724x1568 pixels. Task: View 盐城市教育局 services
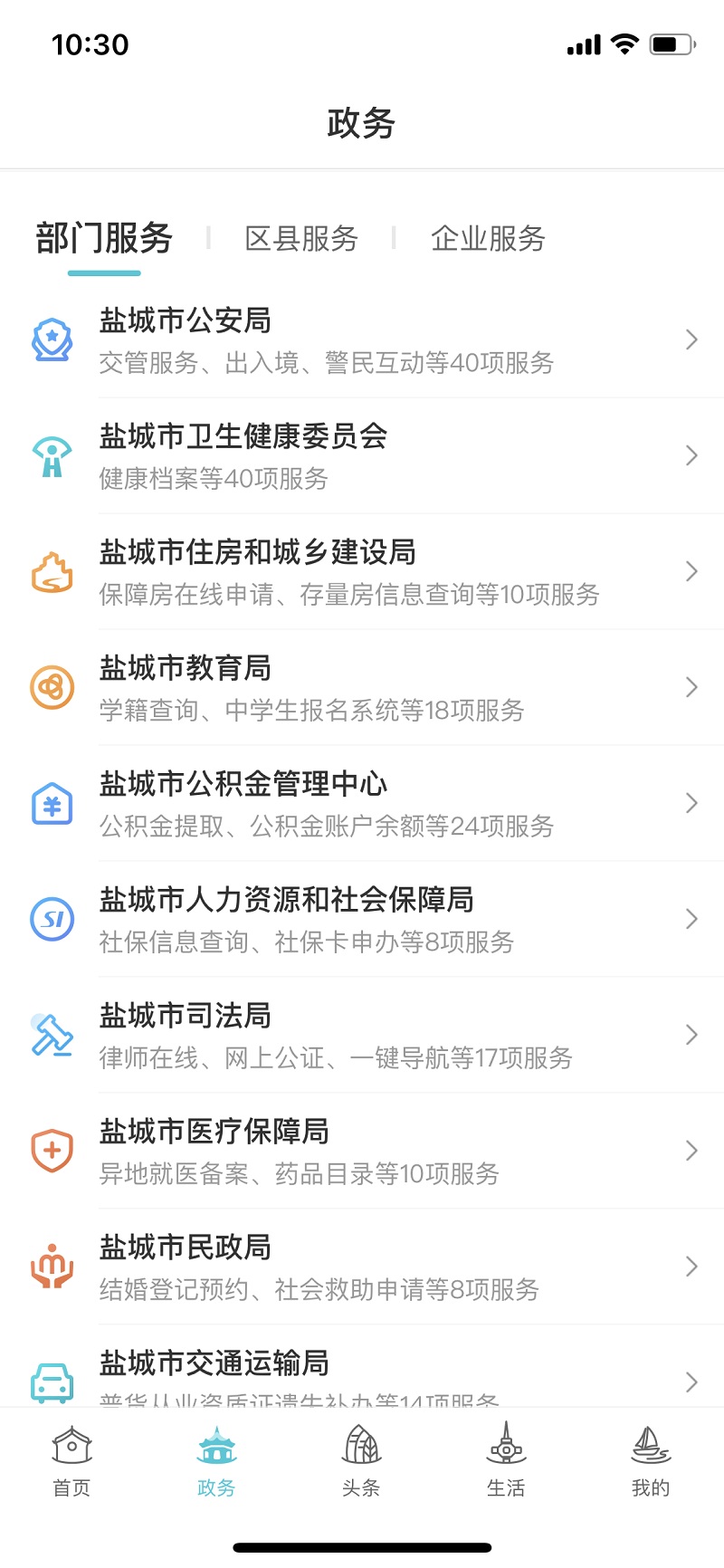362,688
